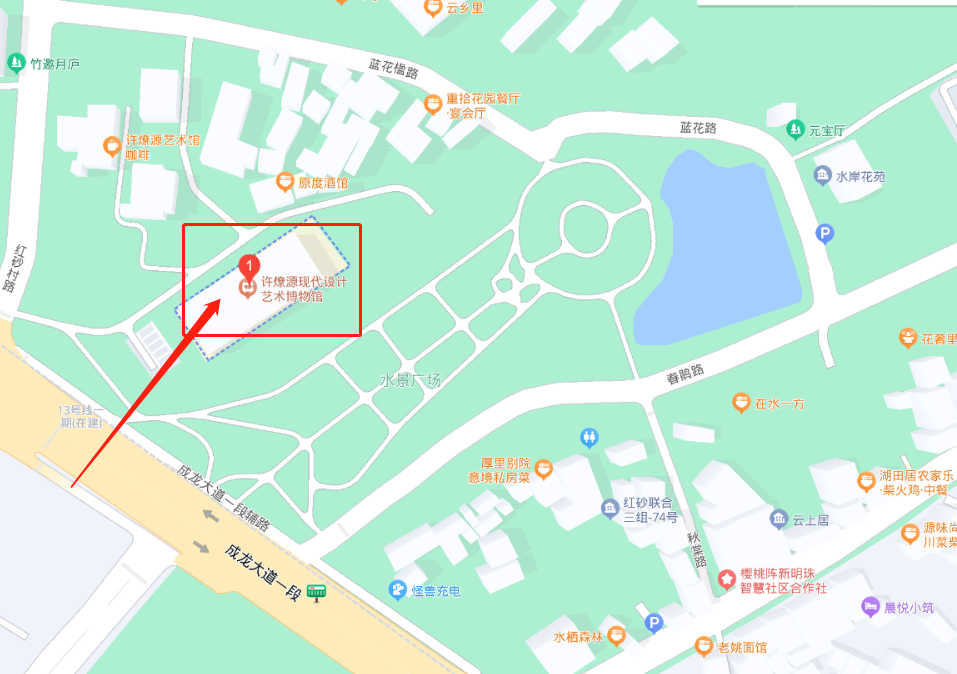Tap the 许燎源艺术馆咖啡 marker
This screenshot has height=674, width=957.
[112, 147]
